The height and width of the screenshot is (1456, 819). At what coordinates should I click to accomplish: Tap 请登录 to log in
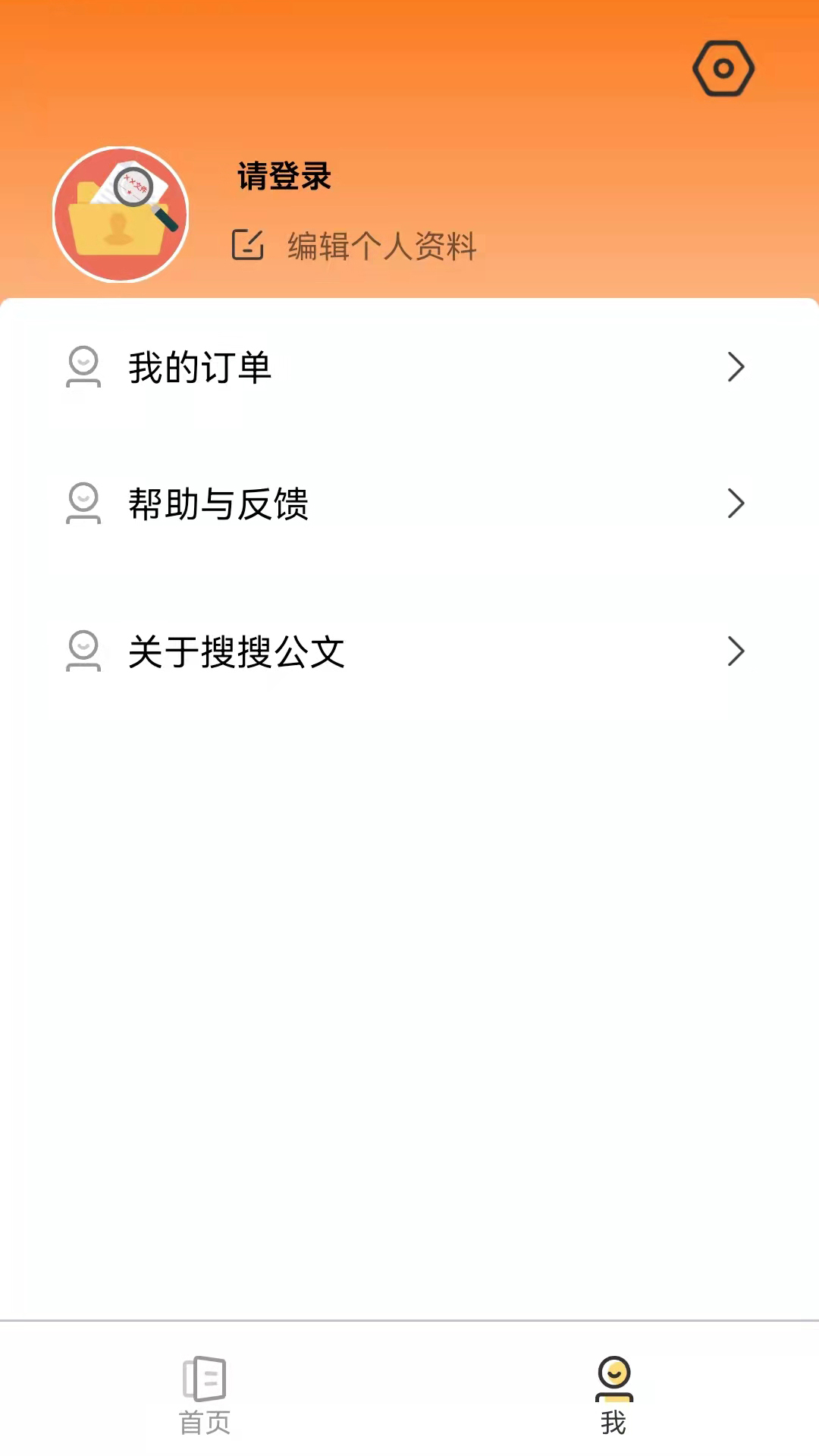click(x=284, y=176)
